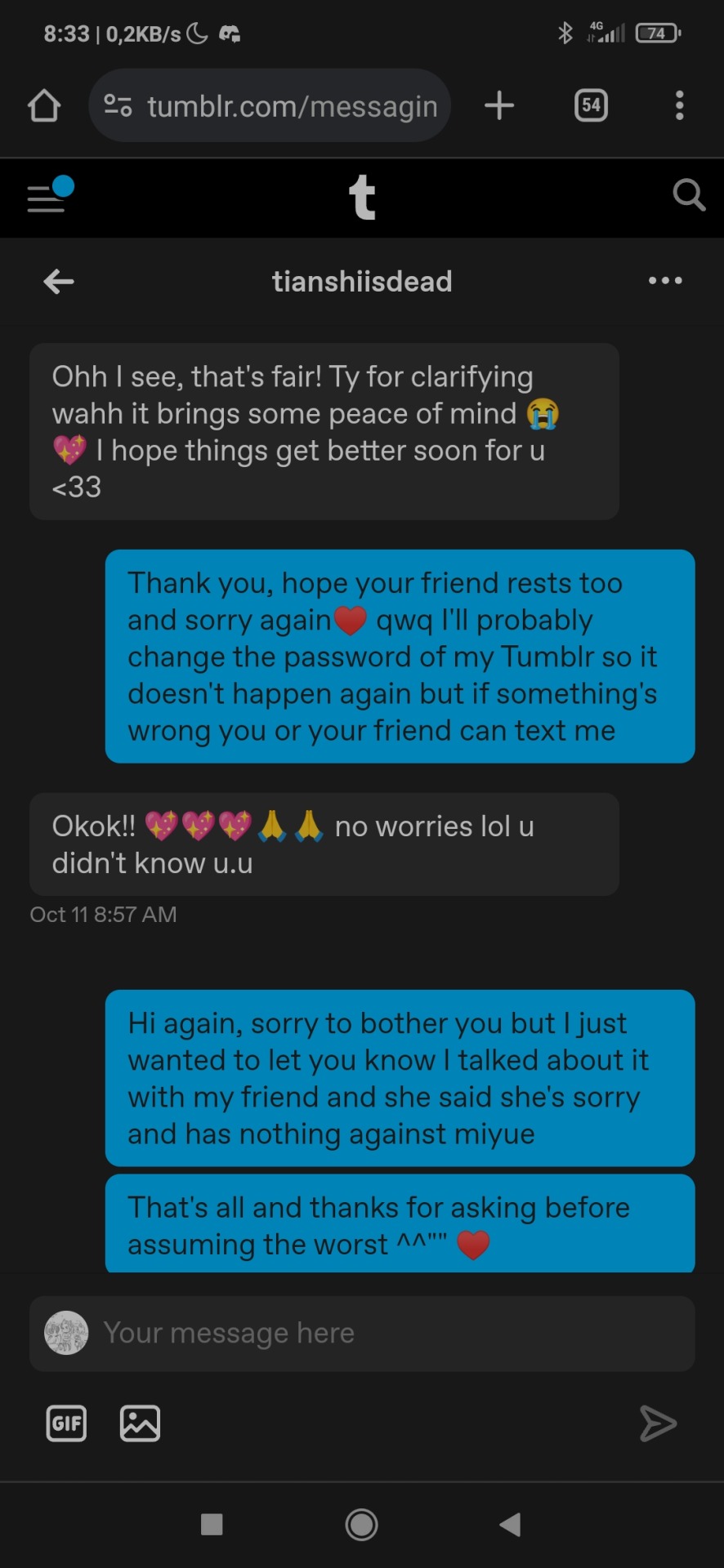Tap the Tumblr logo
The width and height of the screenshot is (724, 1568).
362,198
